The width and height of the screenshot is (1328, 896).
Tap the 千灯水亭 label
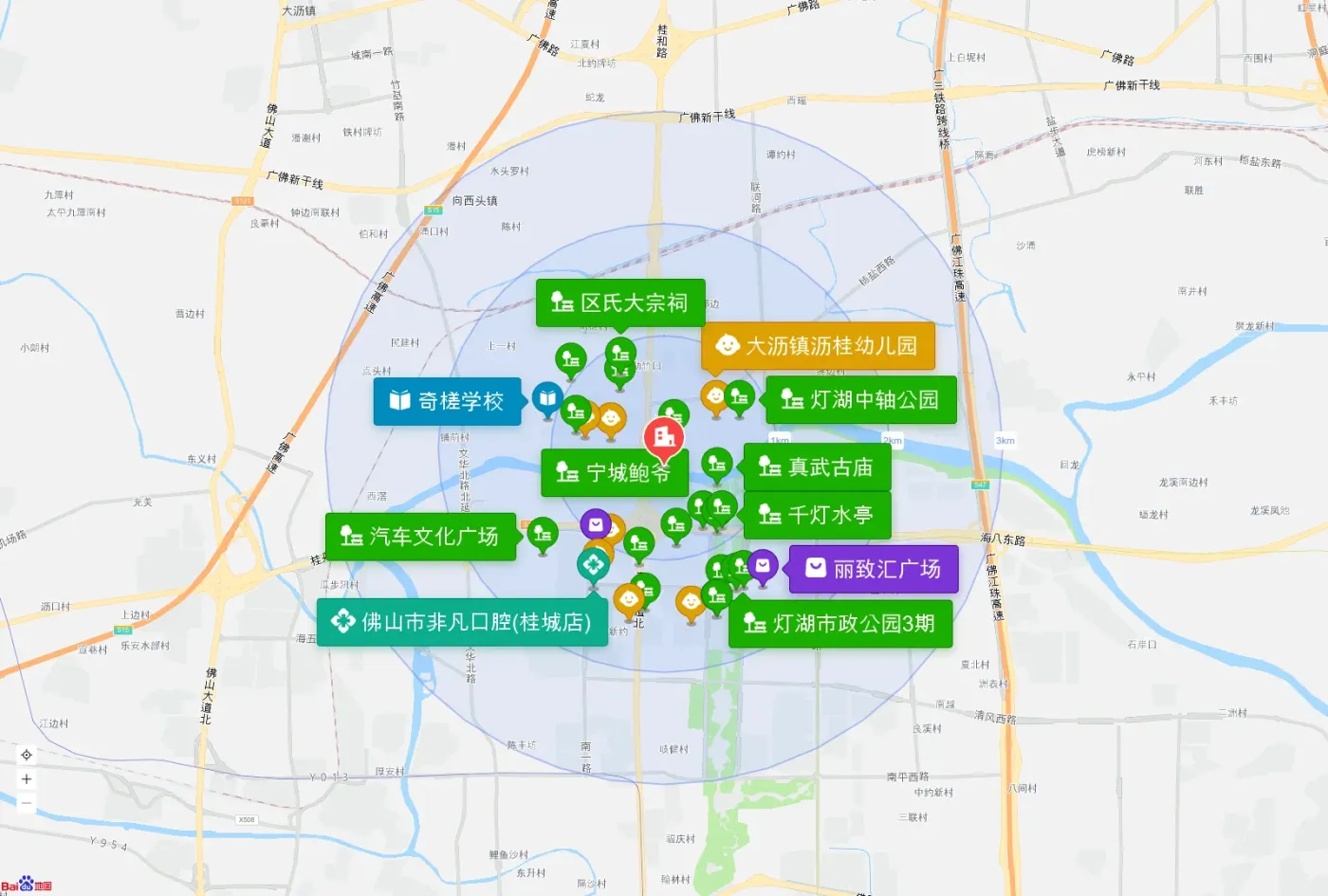[x=817, y=515]
